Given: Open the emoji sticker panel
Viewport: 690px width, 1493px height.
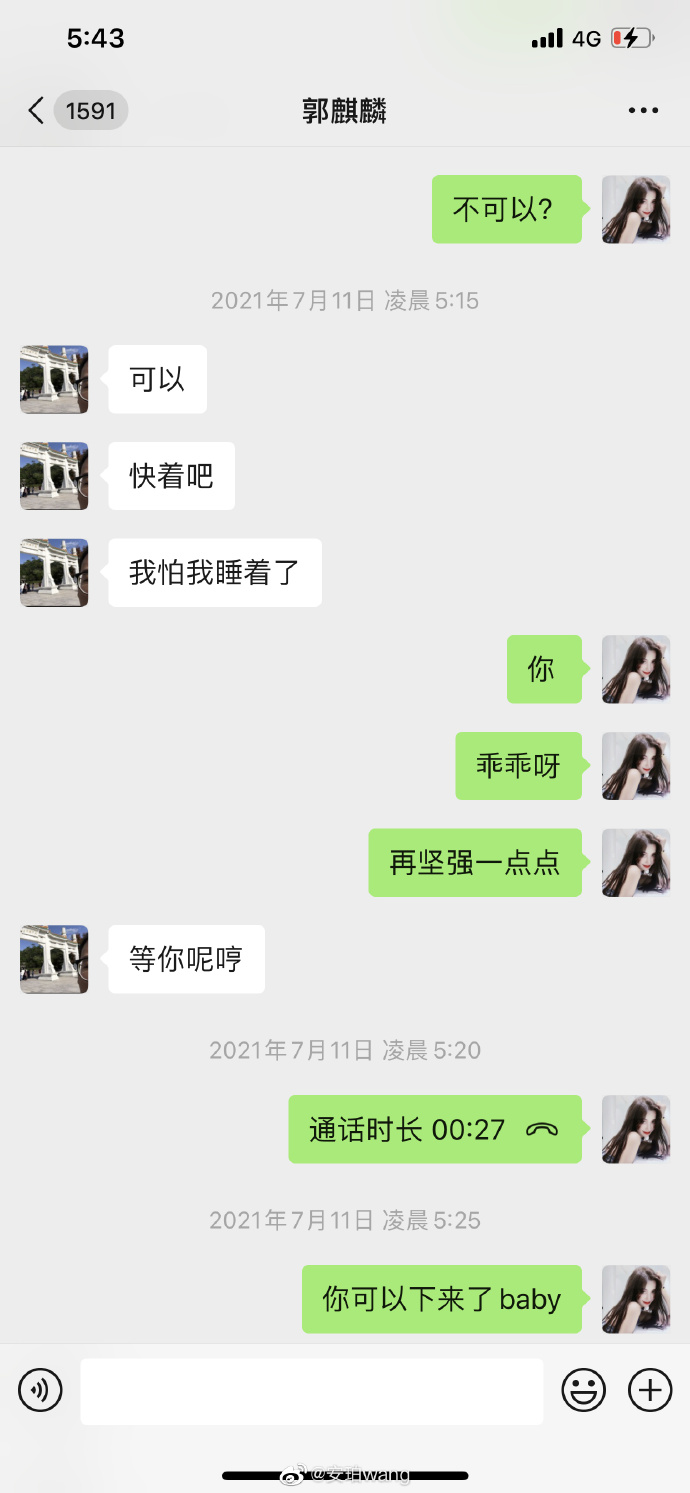Looking at the screenshot, I should (x=583, y=1390).
